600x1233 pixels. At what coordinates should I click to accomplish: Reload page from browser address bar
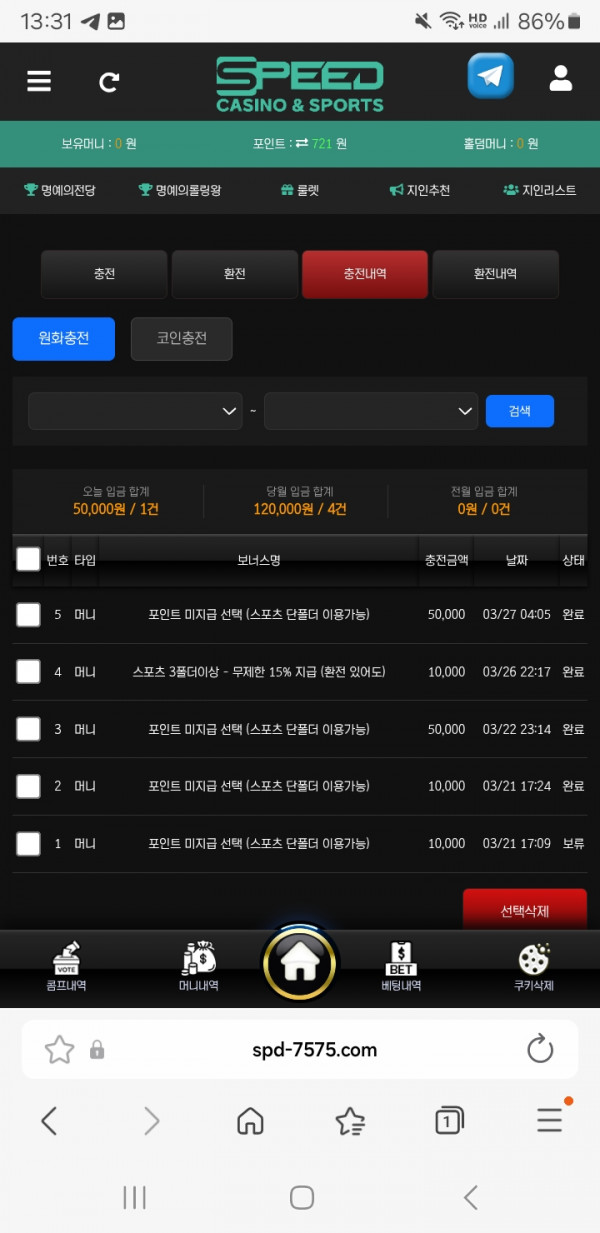coord(539,1049)
